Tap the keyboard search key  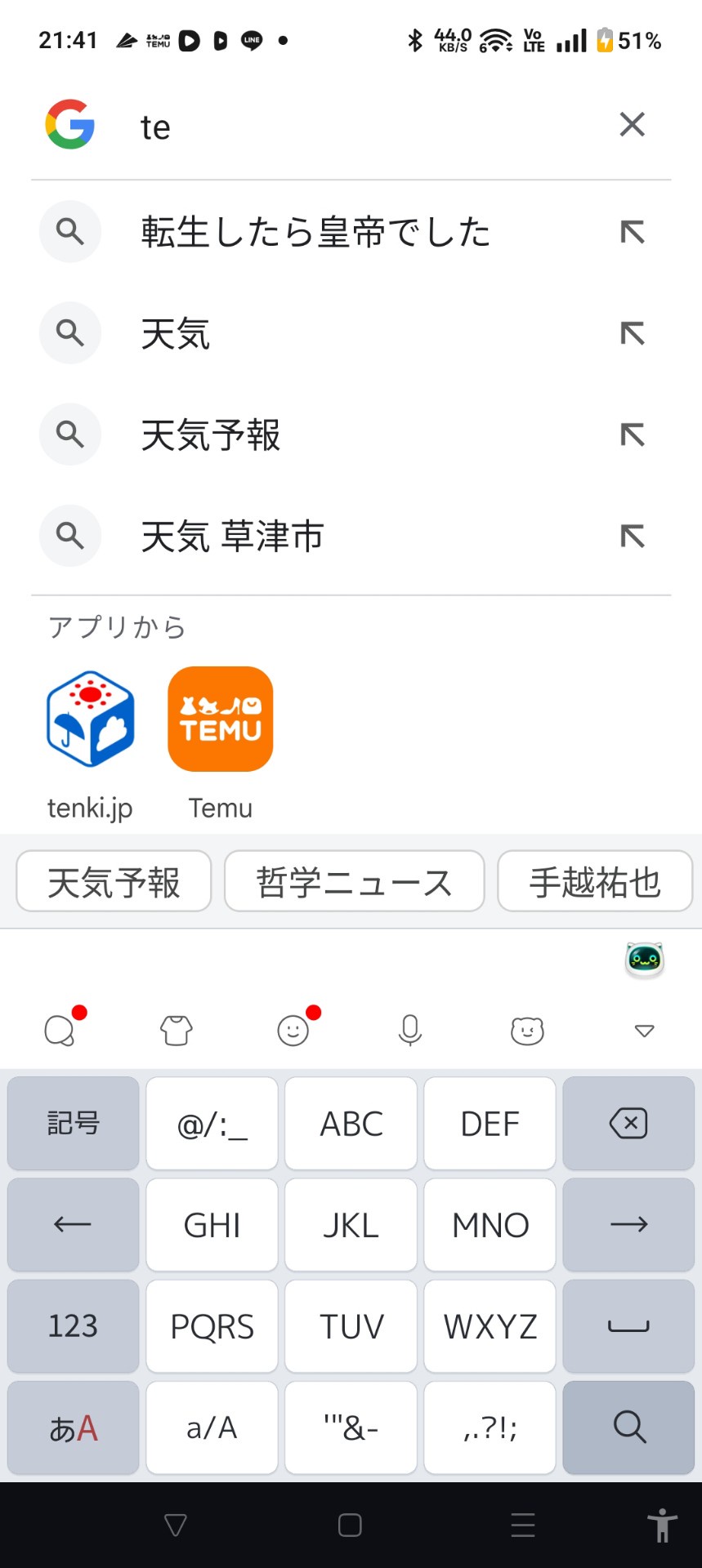click(x=628, y=1427)
